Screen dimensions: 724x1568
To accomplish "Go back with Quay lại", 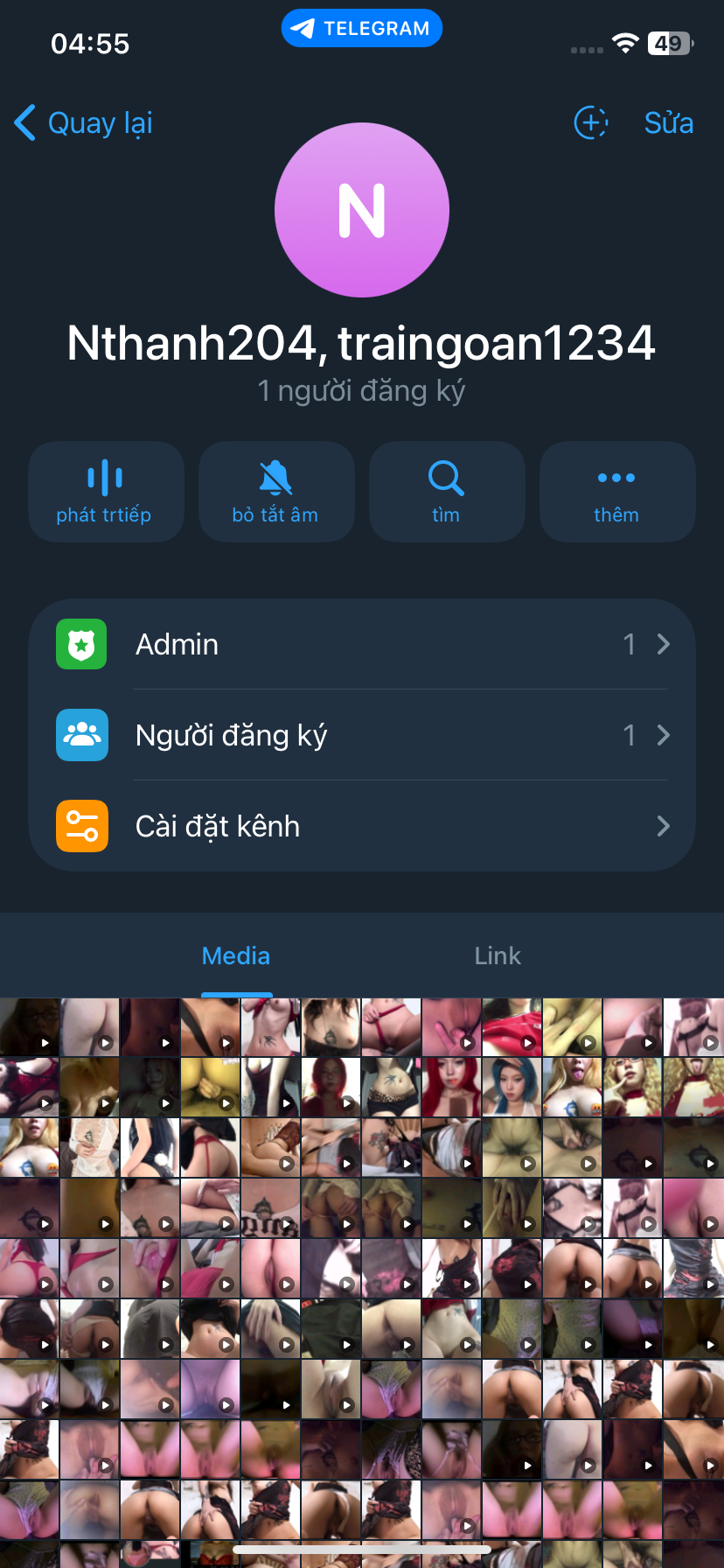I will tap(84, 123).
